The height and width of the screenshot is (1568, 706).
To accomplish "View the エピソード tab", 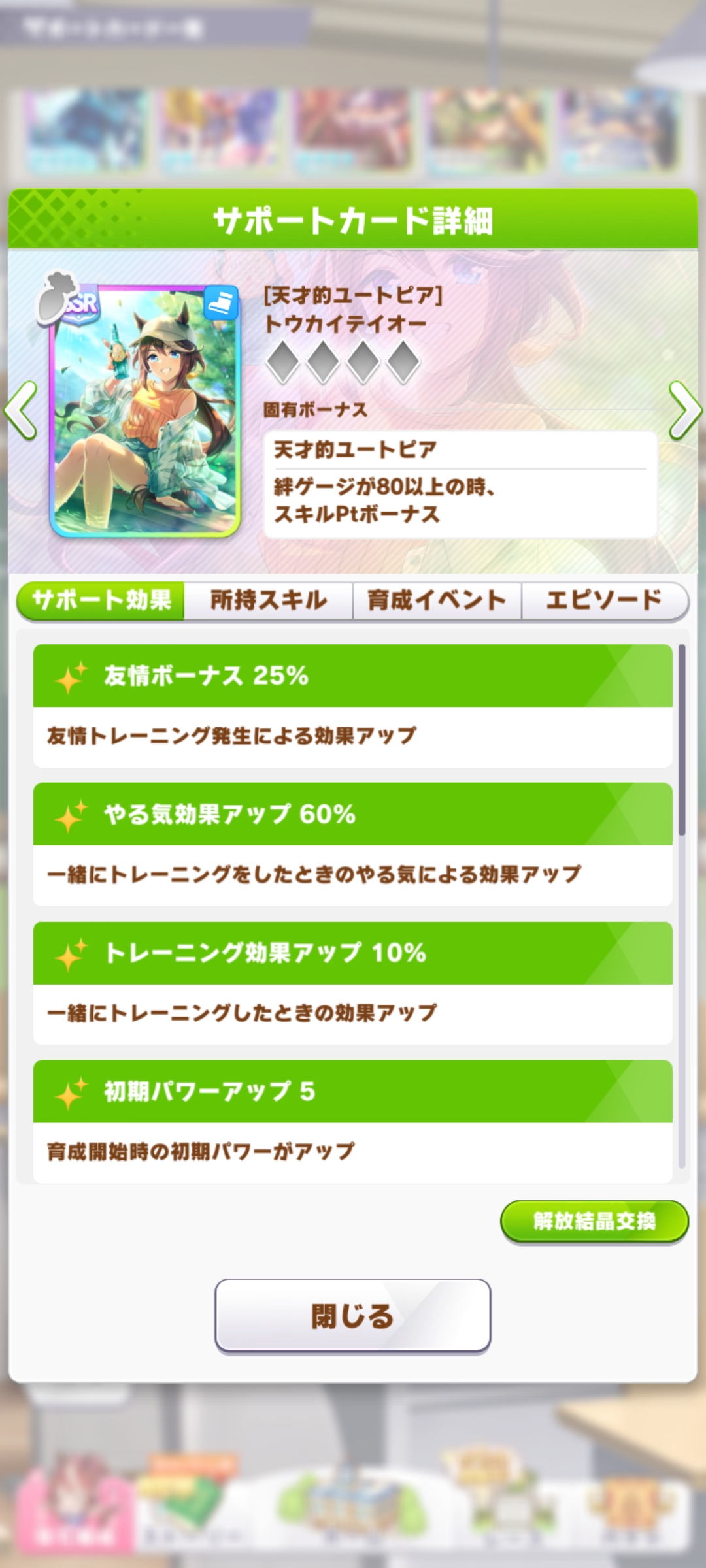I will tap(604, 600).
